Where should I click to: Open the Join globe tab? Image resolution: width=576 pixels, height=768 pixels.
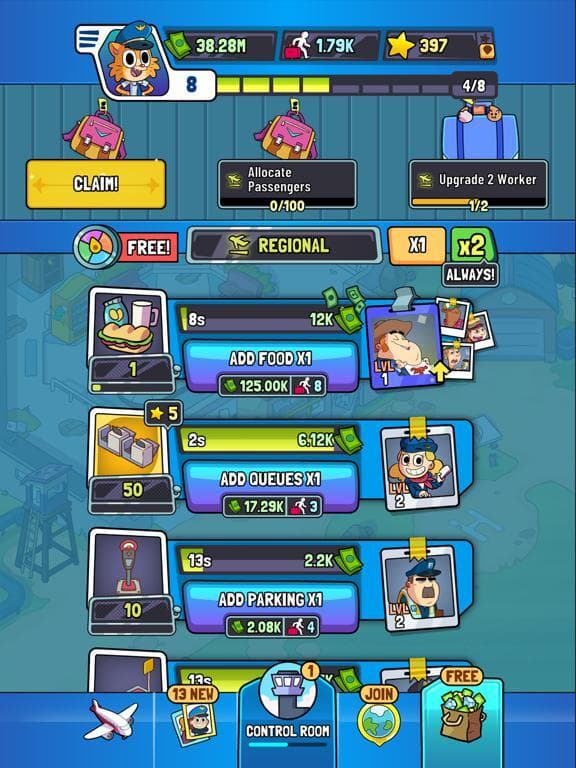coord(379,716)
